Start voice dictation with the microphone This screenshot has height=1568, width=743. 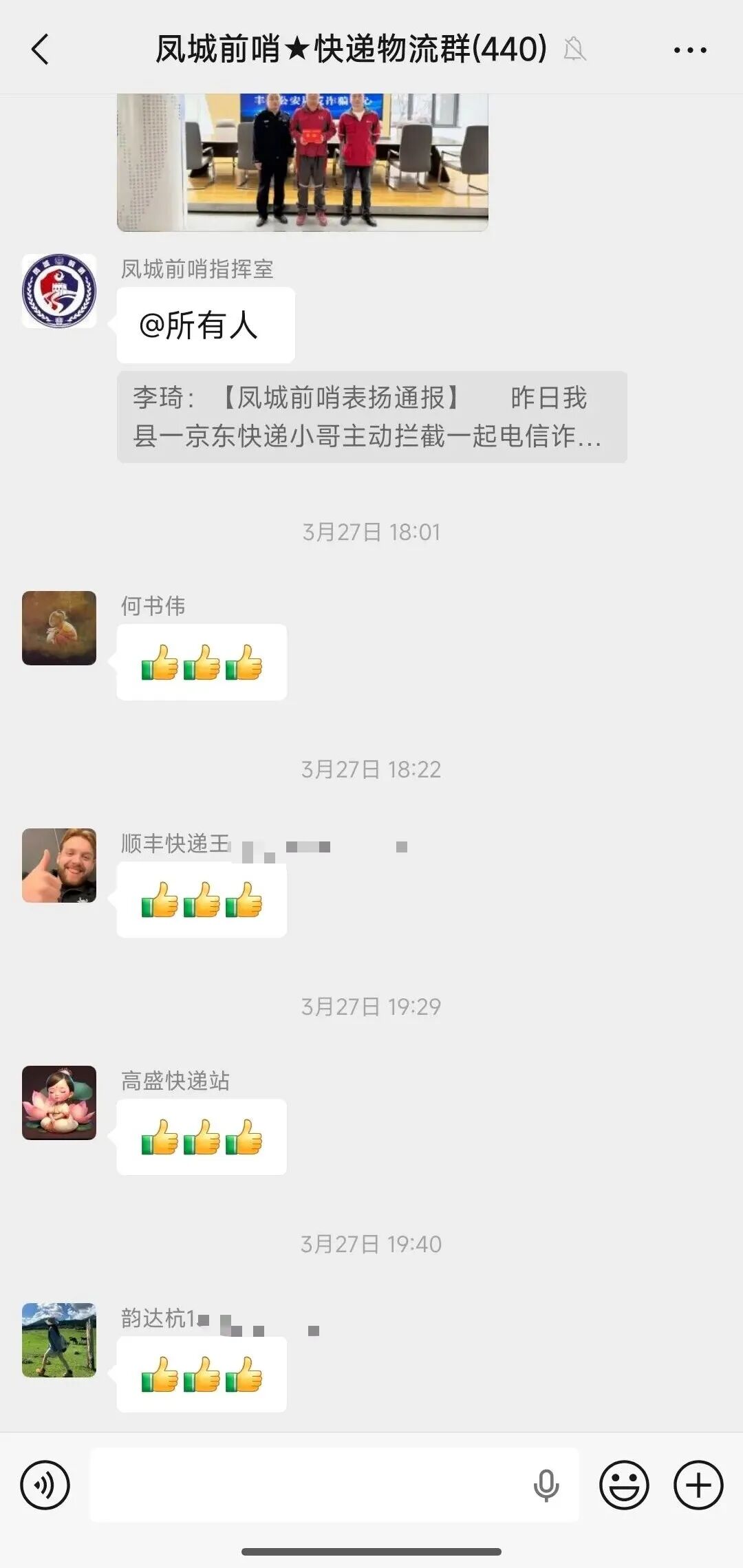(x=546, y=1485)
